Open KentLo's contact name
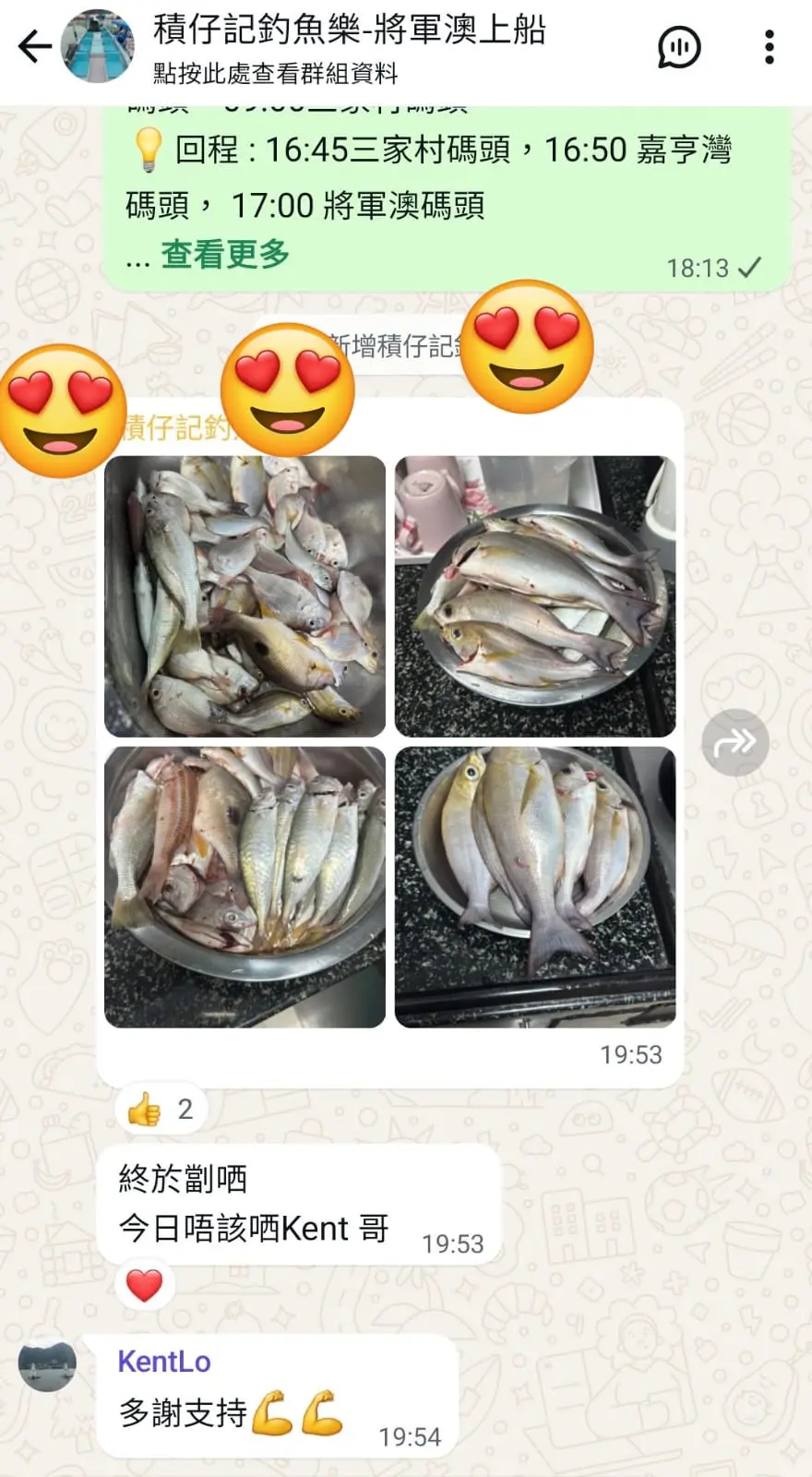The width and height of the screenshot is (812, 1477). click(x=164, y=1362)
